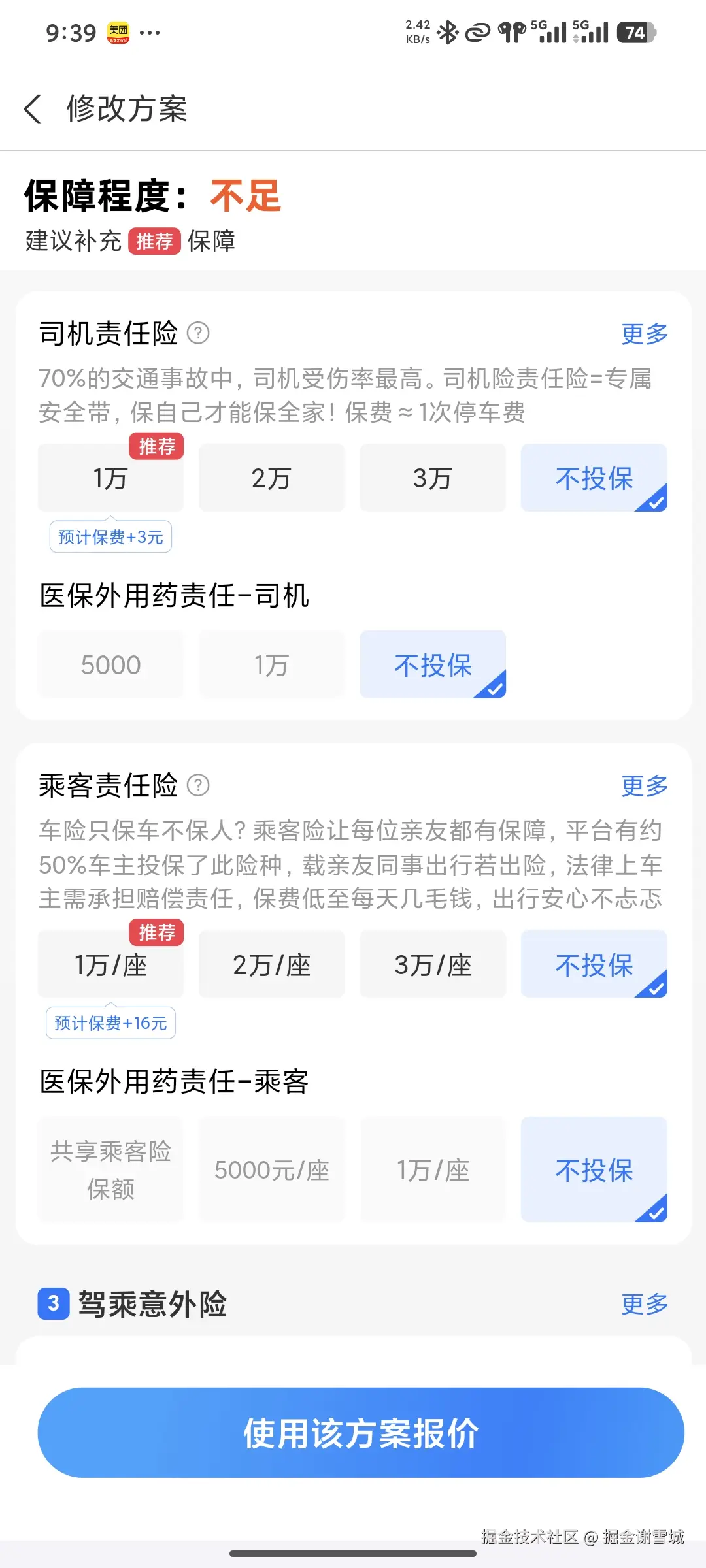Open the three-dot overflow menu at top

point(152,31)
